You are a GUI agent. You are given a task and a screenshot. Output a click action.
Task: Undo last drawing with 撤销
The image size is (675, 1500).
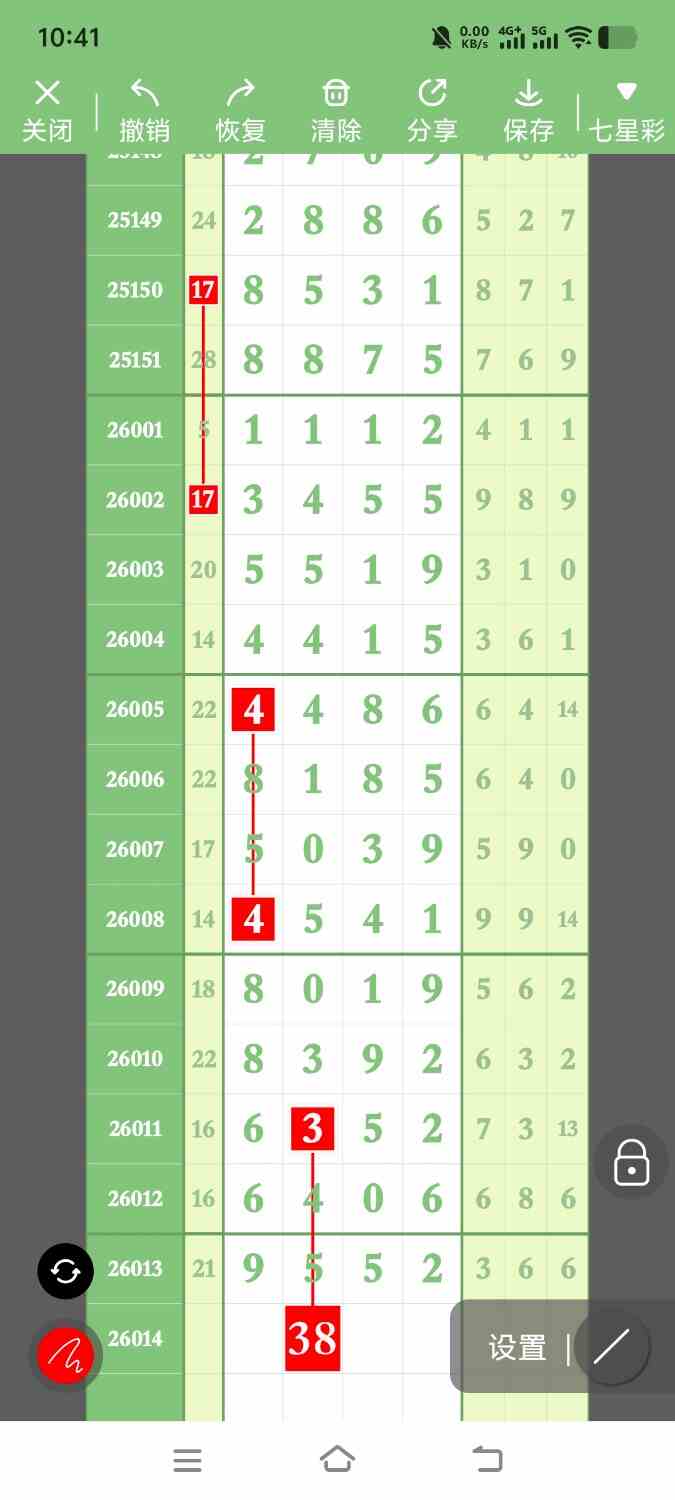click(x=144, y=111)
